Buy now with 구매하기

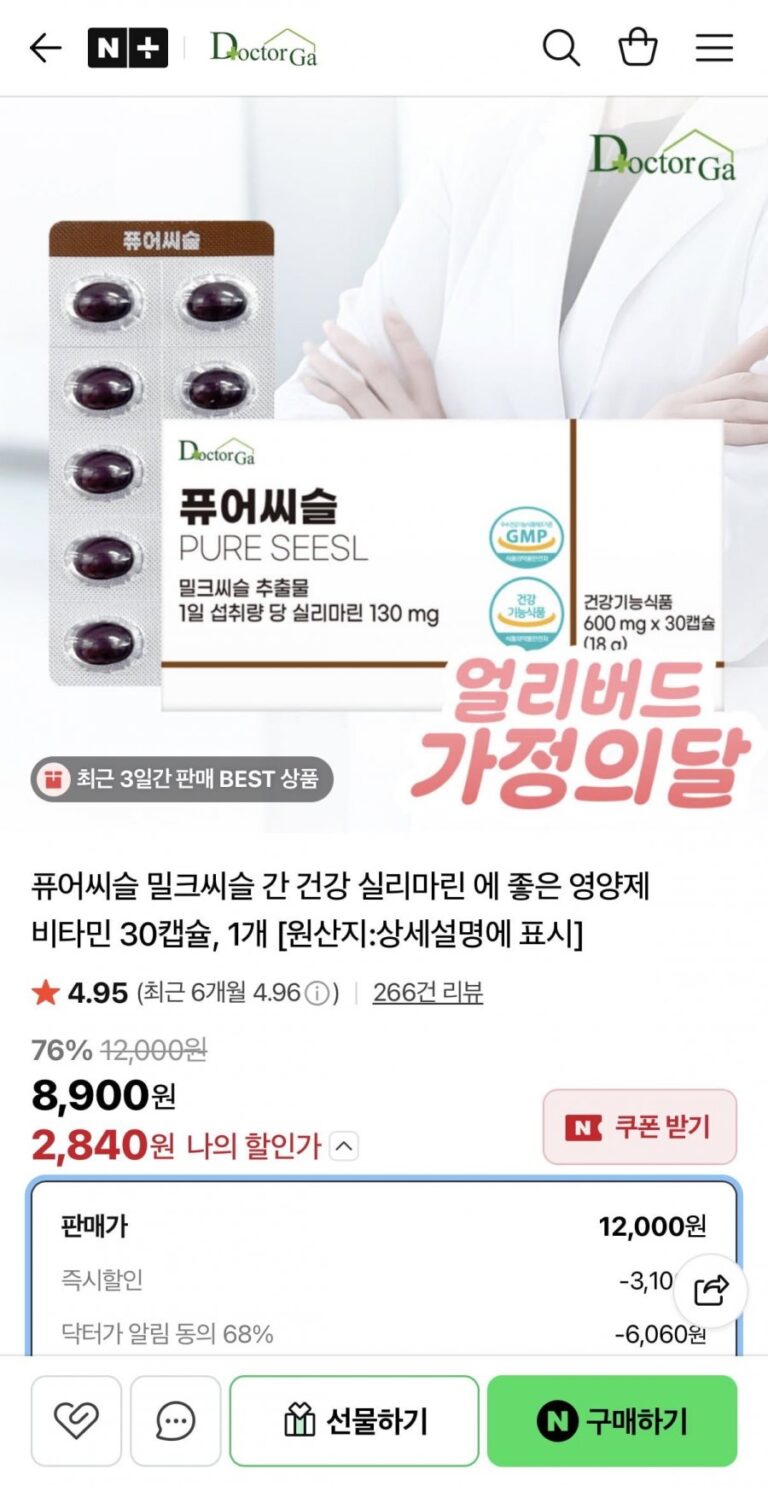click(611, 1421)
